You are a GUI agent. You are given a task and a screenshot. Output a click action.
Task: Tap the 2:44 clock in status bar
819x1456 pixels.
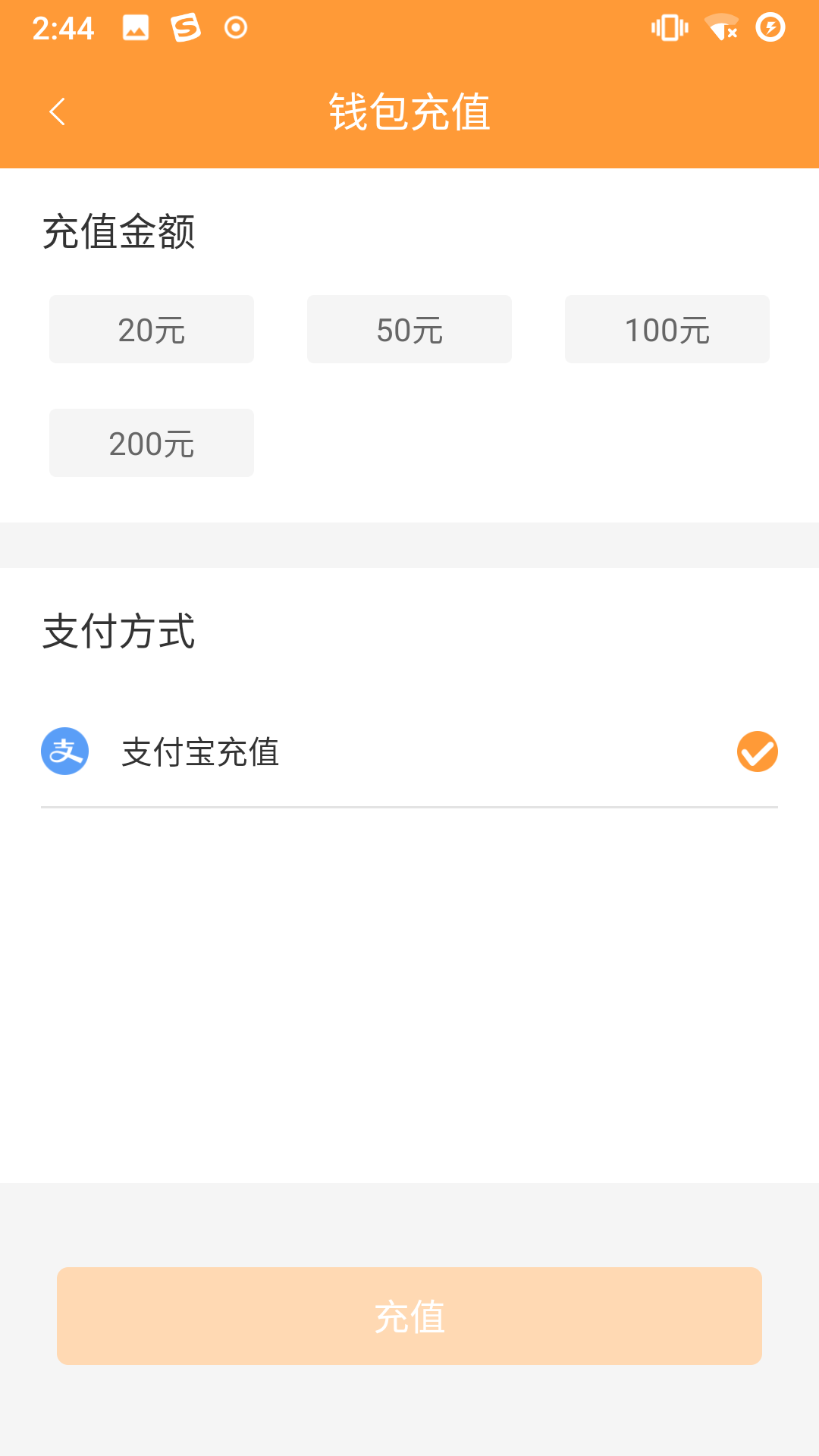64,27
